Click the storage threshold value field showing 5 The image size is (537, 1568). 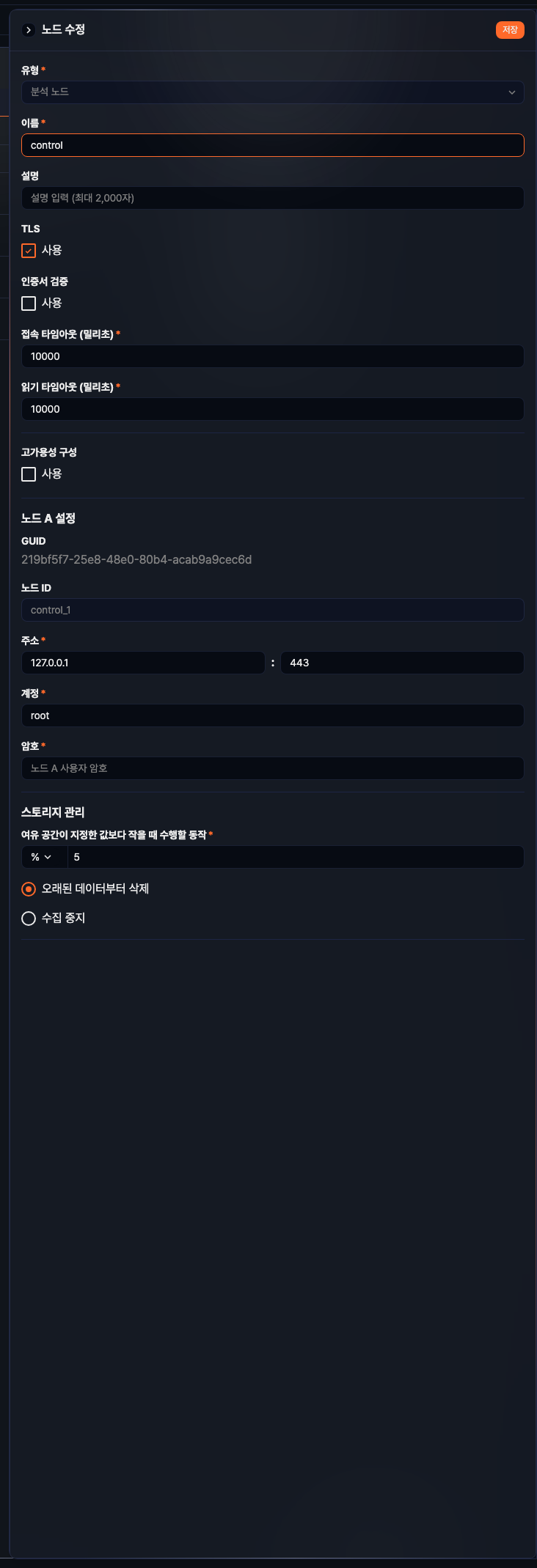pyautogui.click(x=293, y=857)
